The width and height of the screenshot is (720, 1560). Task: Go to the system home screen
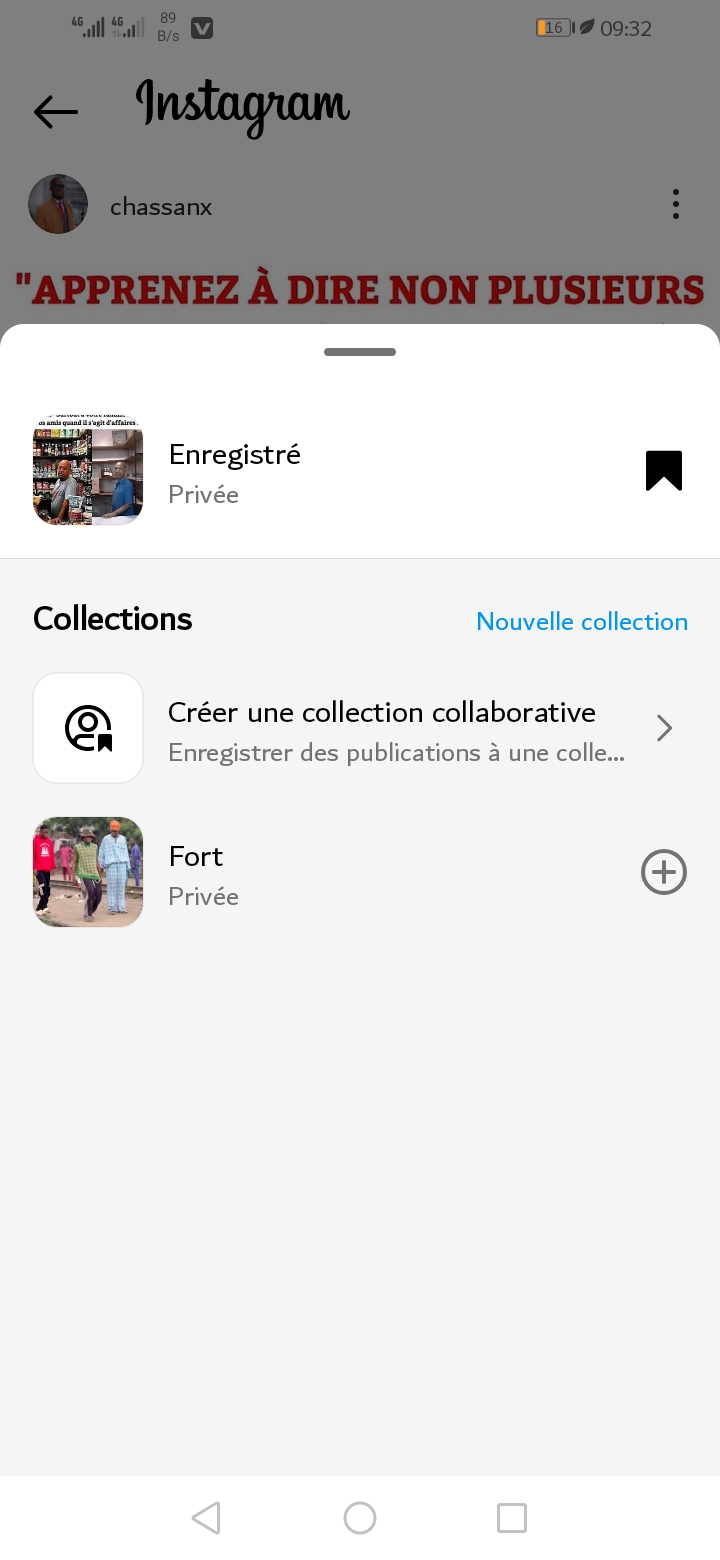click(360, 1518)
